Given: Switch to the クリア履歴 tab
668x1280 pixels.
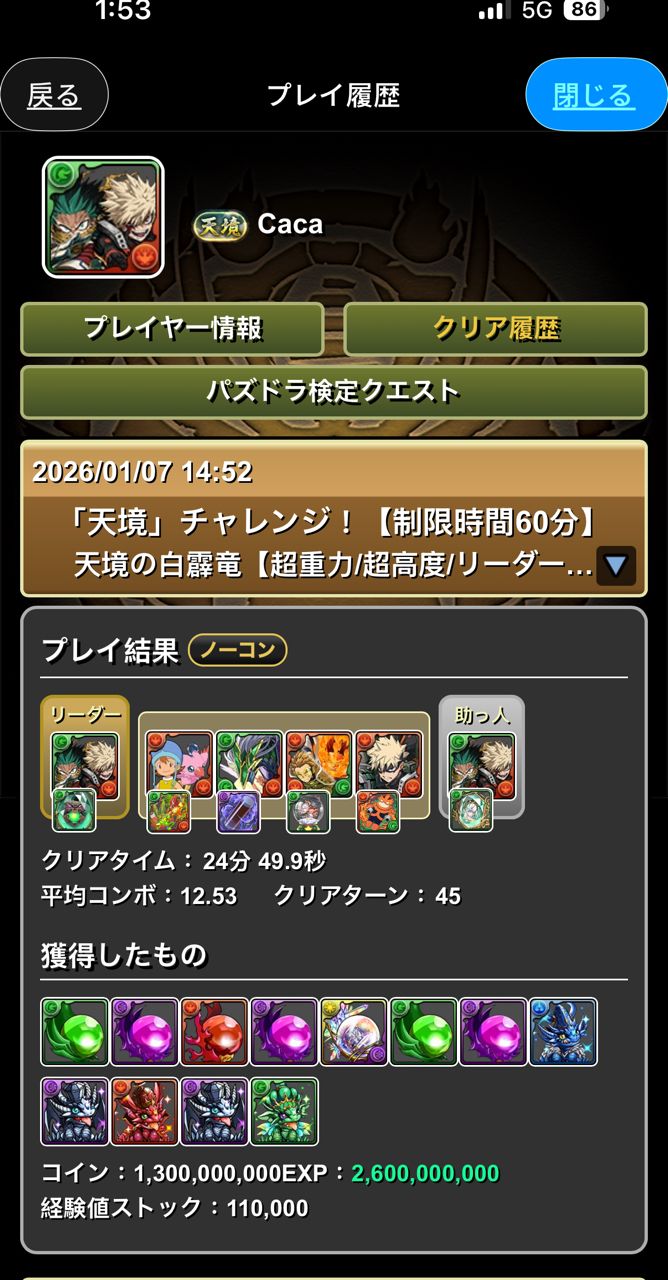Looking at the screenshot, I should [x=495, y=329].
